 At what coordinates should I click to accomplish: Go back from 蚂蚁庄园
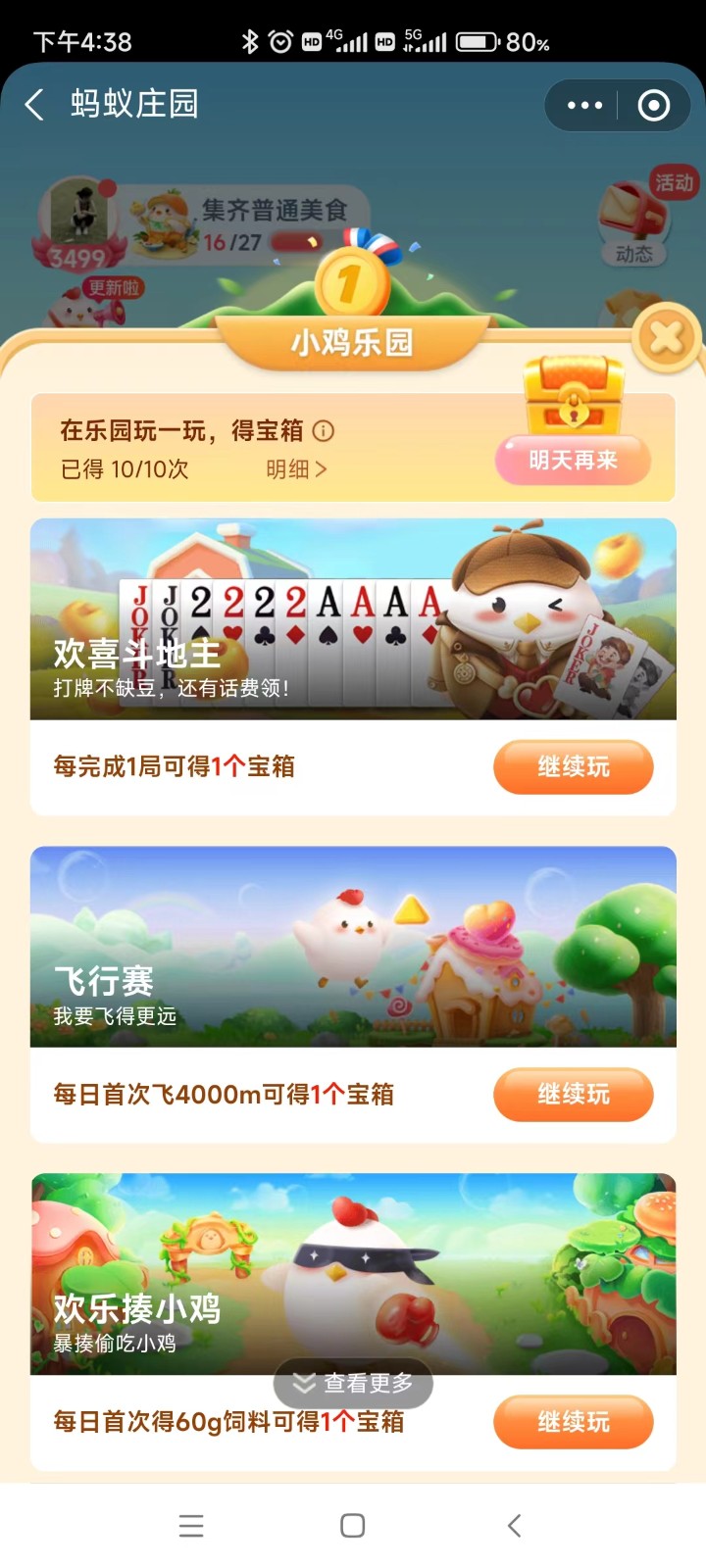(x=35, y=104)
